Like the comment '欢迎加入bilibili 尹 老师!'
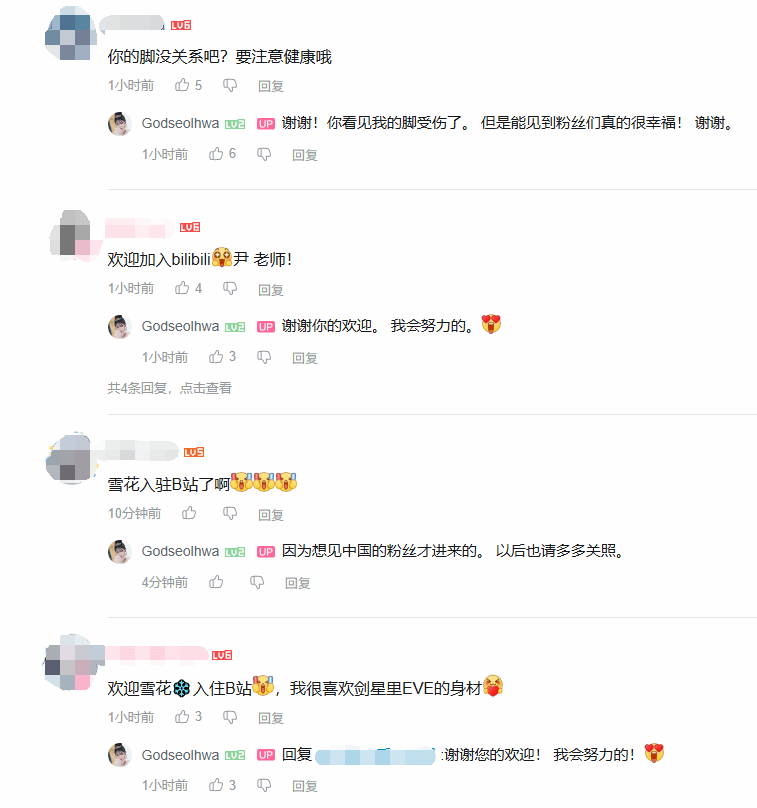 pos(182,288)
